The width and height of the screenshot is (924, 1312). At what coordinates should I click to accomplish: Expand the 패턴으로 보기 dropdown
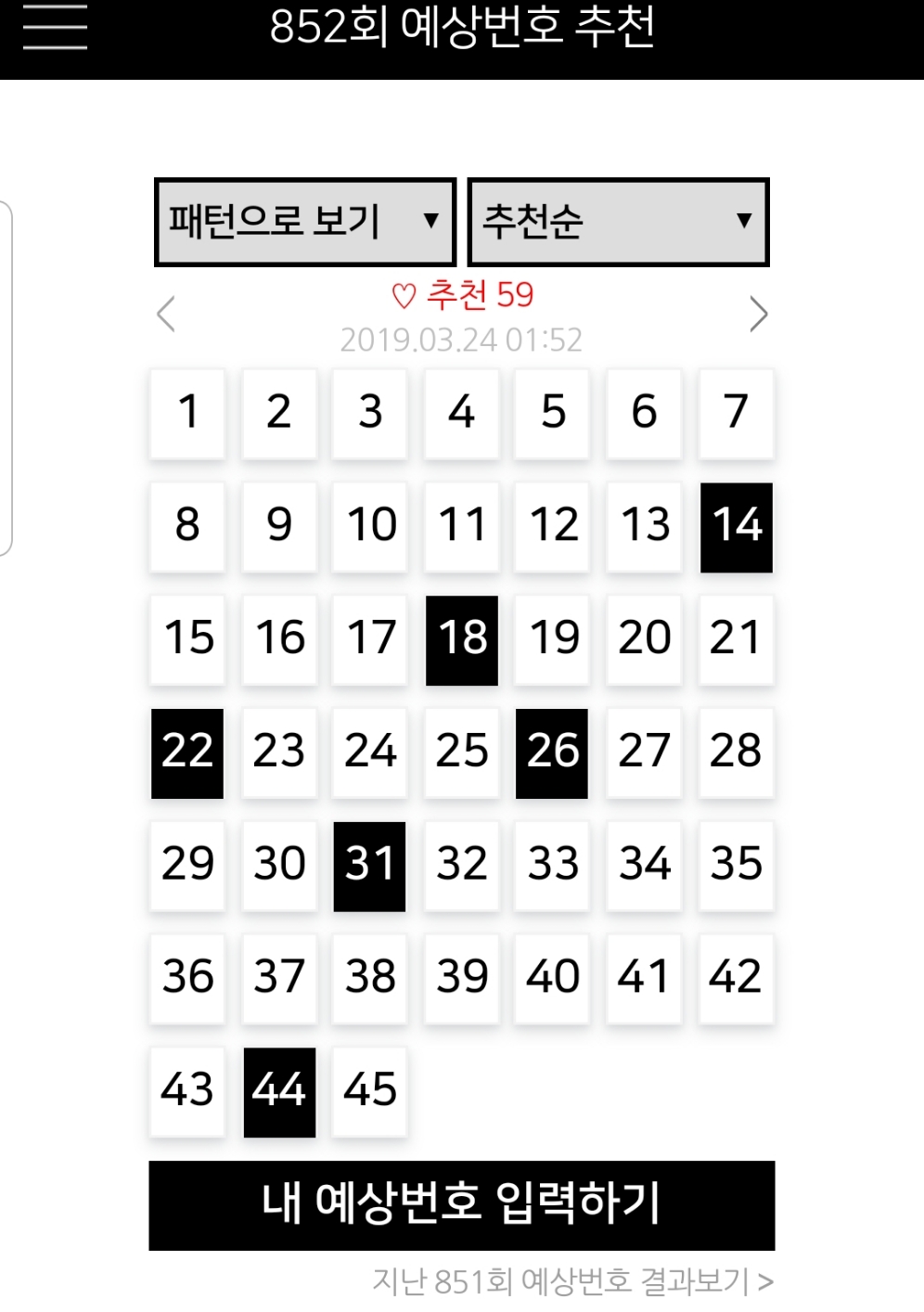pyautogui.click(x=304, y=222)
